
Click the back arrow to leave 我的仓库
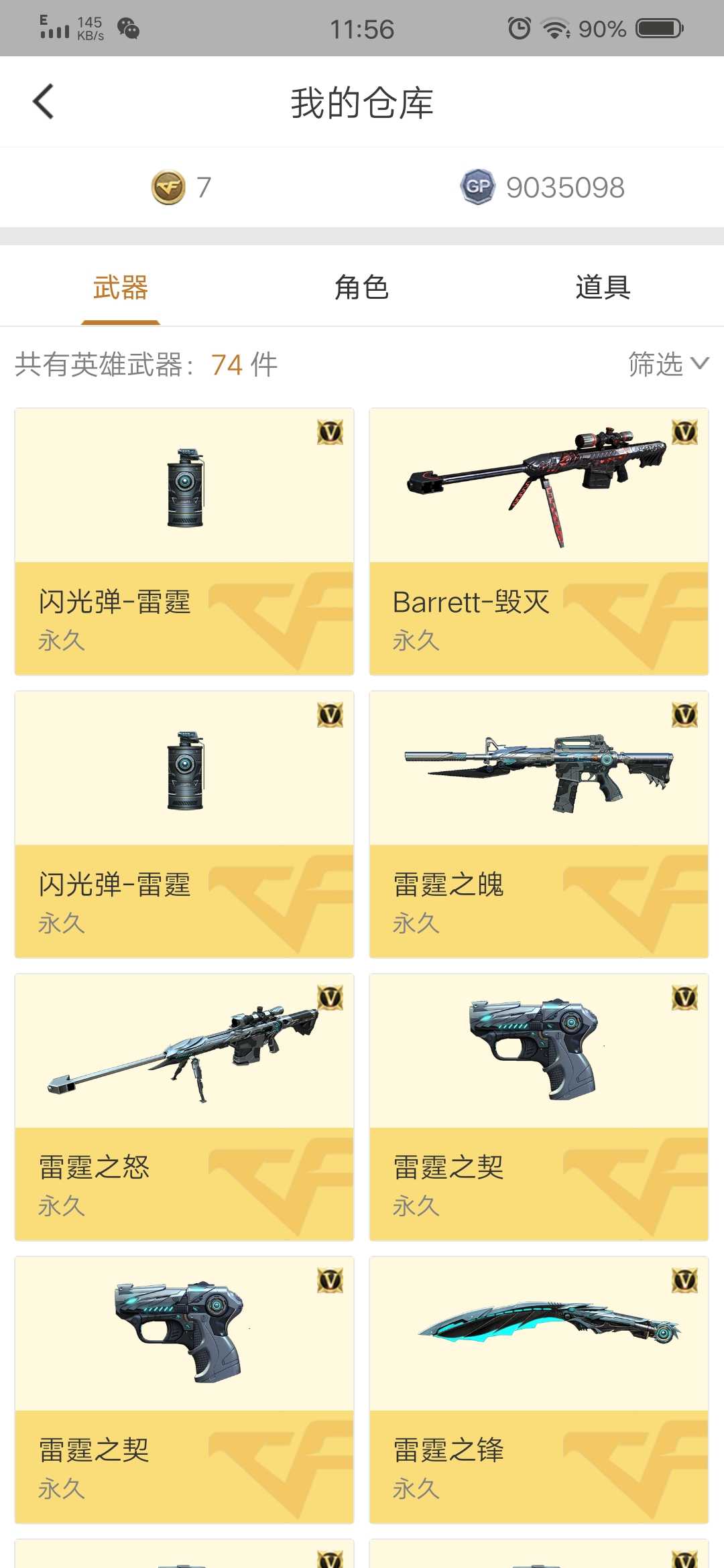[x=42, y=101]
